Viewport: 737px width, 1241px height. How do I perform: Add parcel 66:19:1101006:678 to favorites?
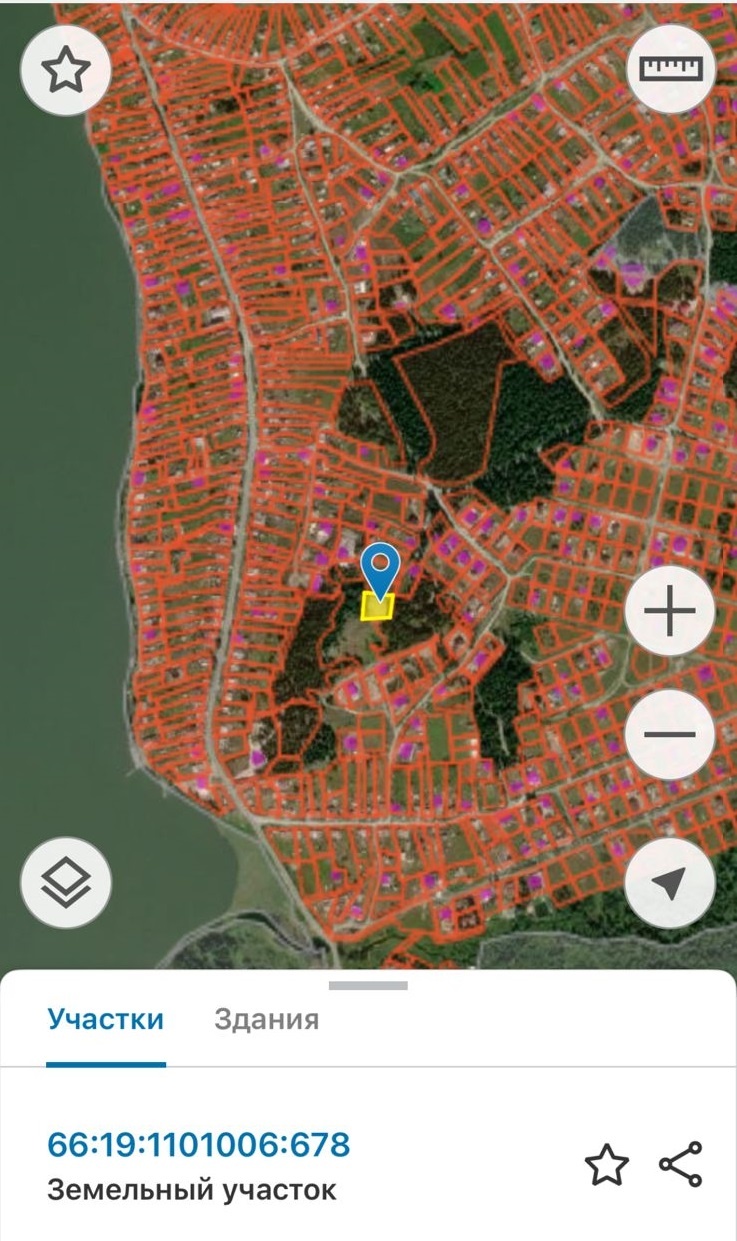(x=606, y=1166)
